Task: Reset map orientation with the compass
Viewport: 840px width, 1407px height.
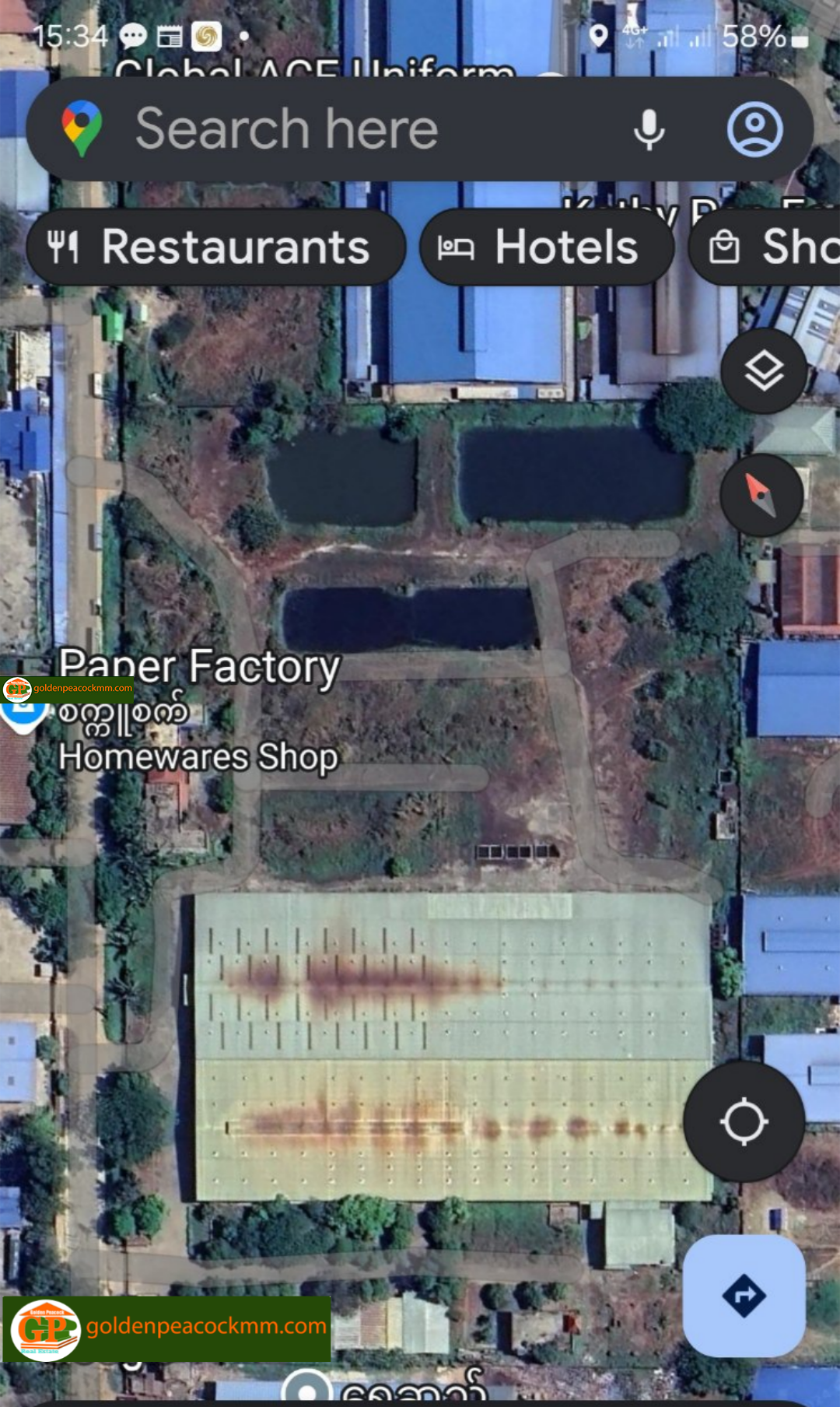Action: pos(761,496)
